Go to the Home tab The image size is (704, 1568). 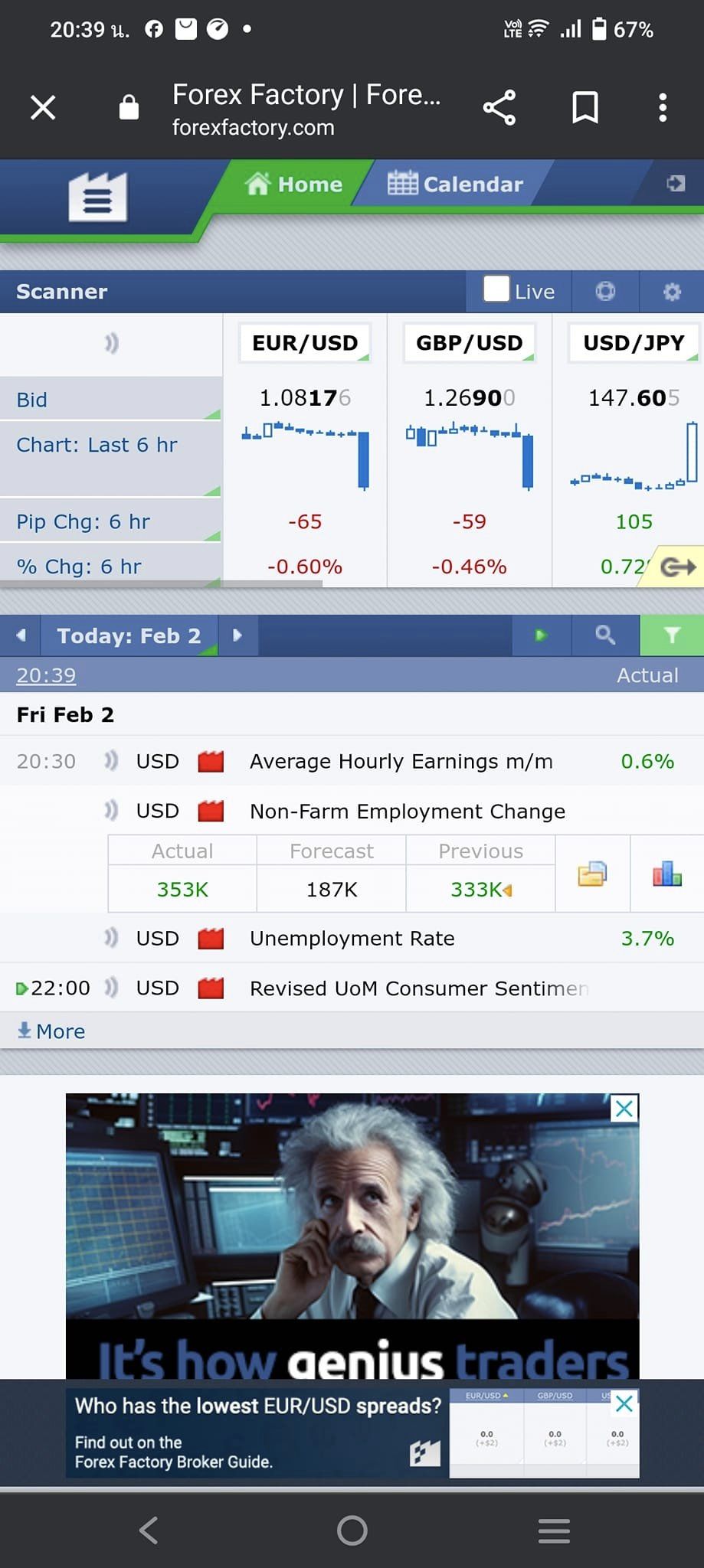tap(293, 184)
